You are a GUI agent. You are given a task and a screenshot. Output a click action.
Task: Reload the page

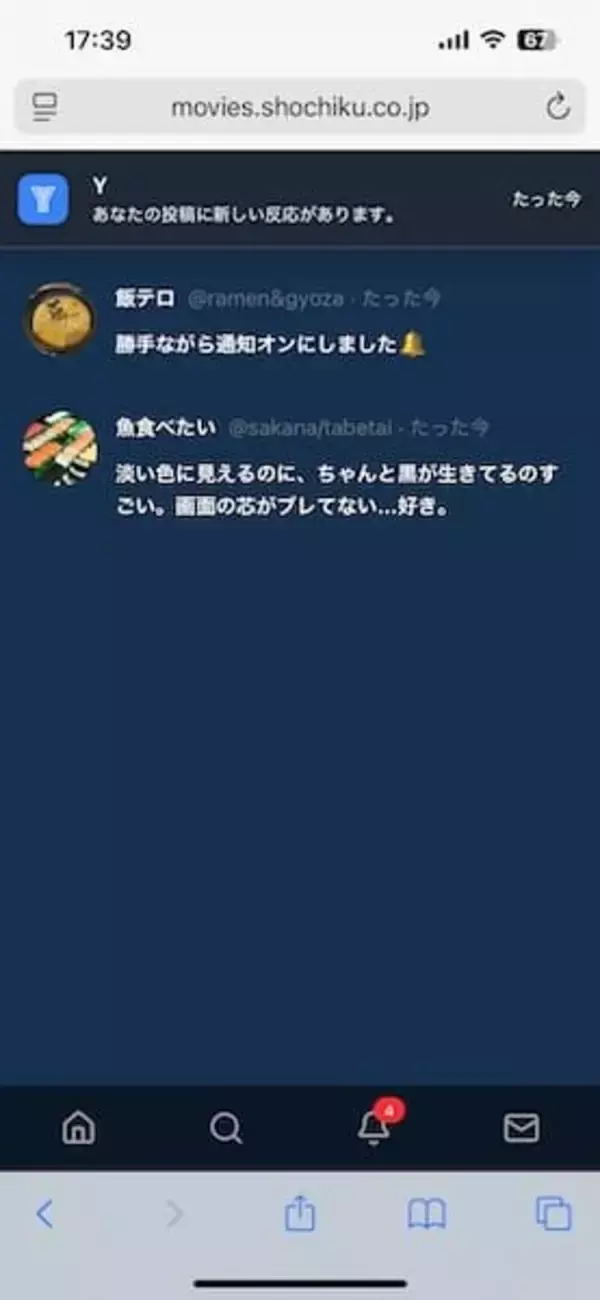click(x=557, y=107)
